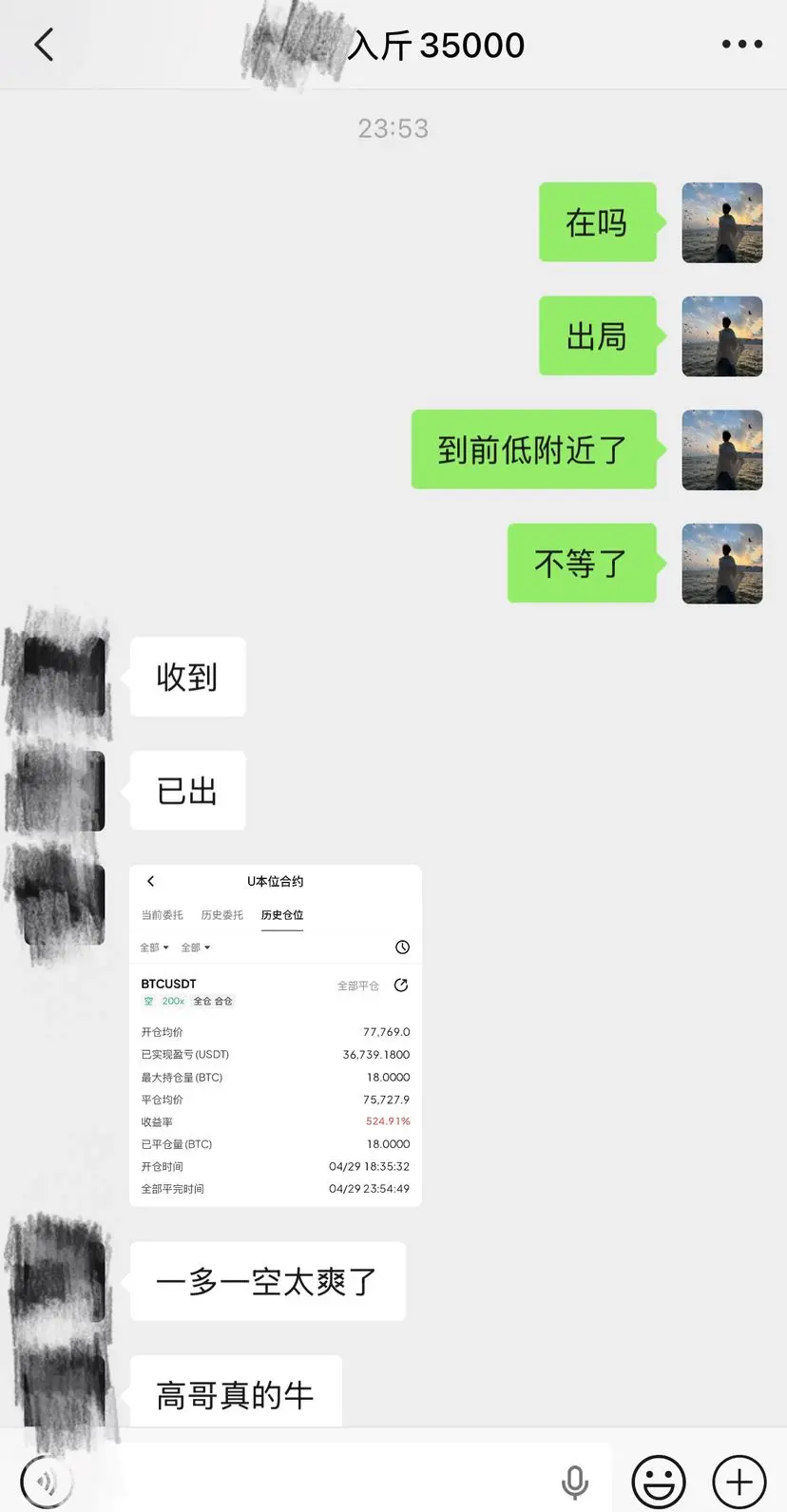Tap the speaker mode icon at bottom left

pos(46,1481)
